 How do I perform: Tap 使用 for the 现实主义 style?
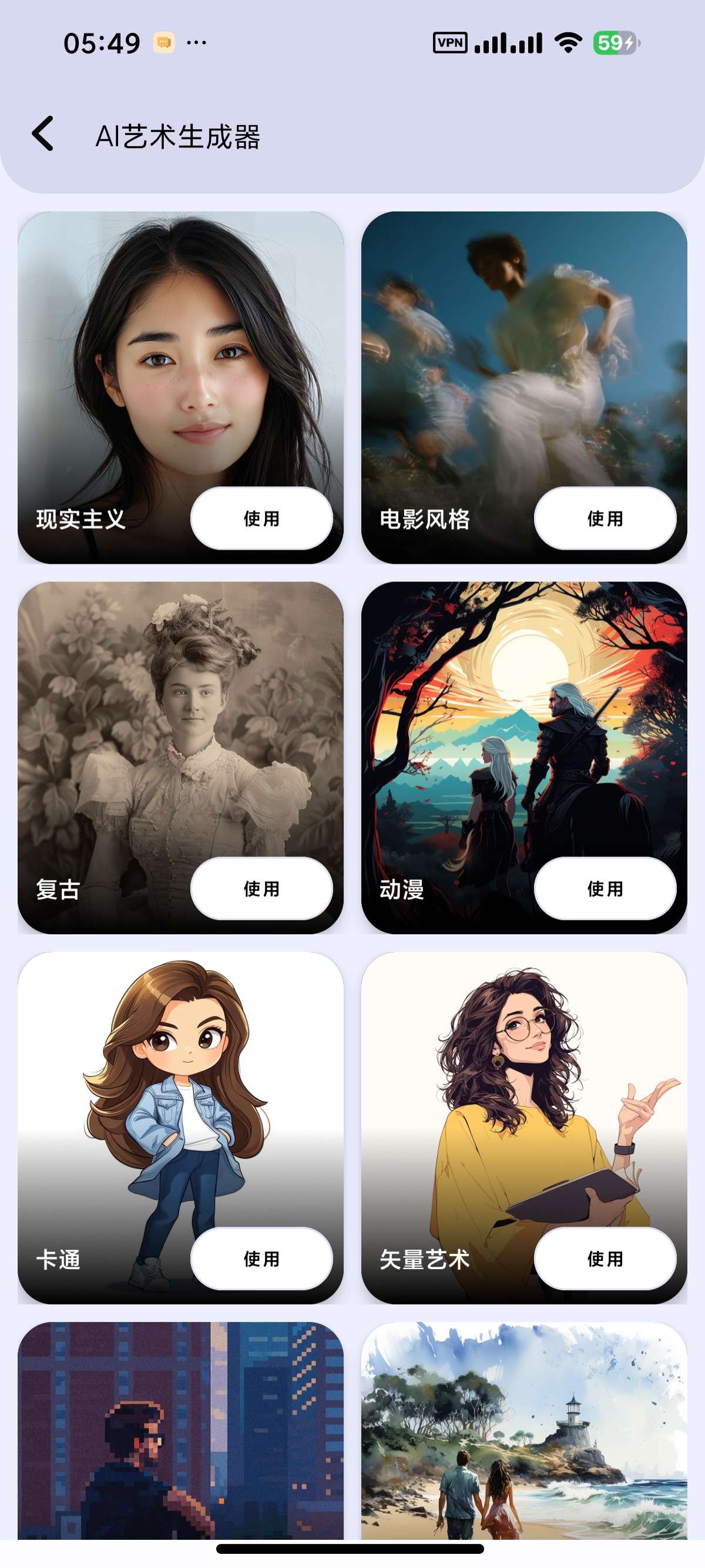[261, 518]
